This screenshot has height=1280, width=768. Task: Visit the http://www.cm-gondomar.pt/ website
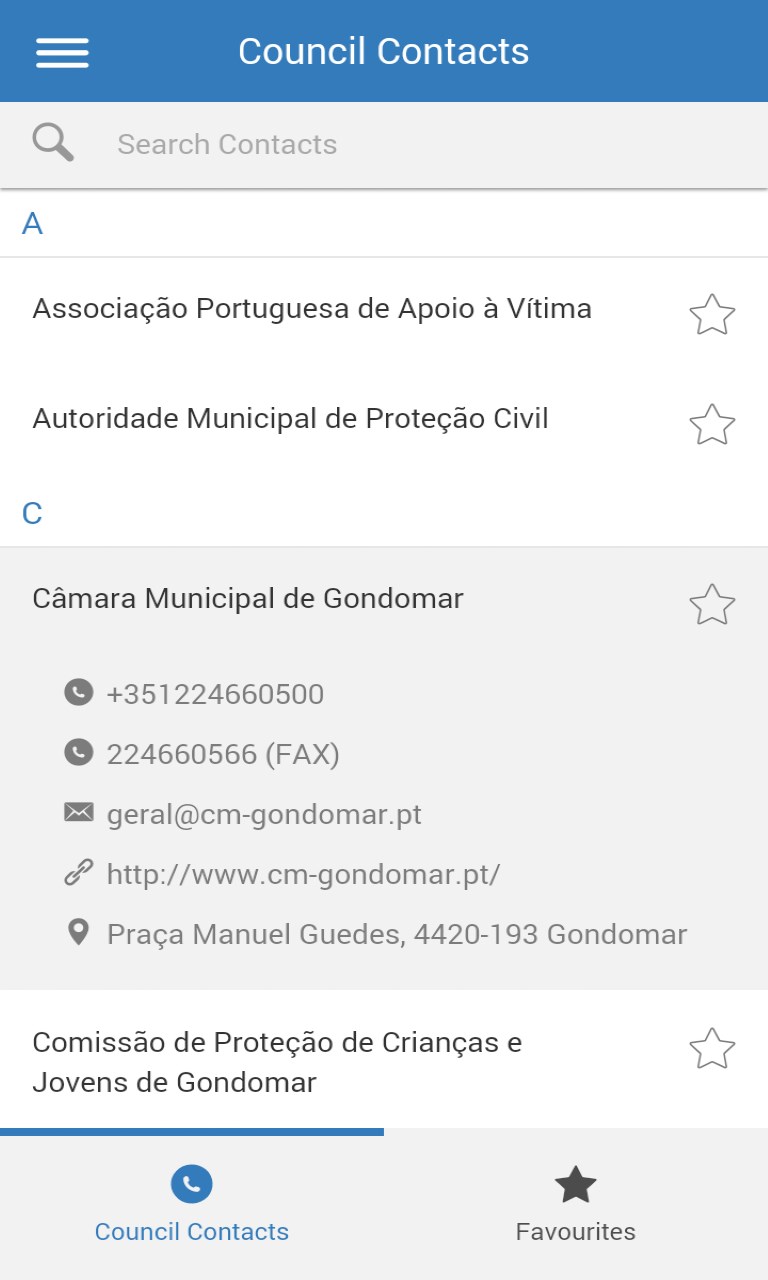pos(303,874)
